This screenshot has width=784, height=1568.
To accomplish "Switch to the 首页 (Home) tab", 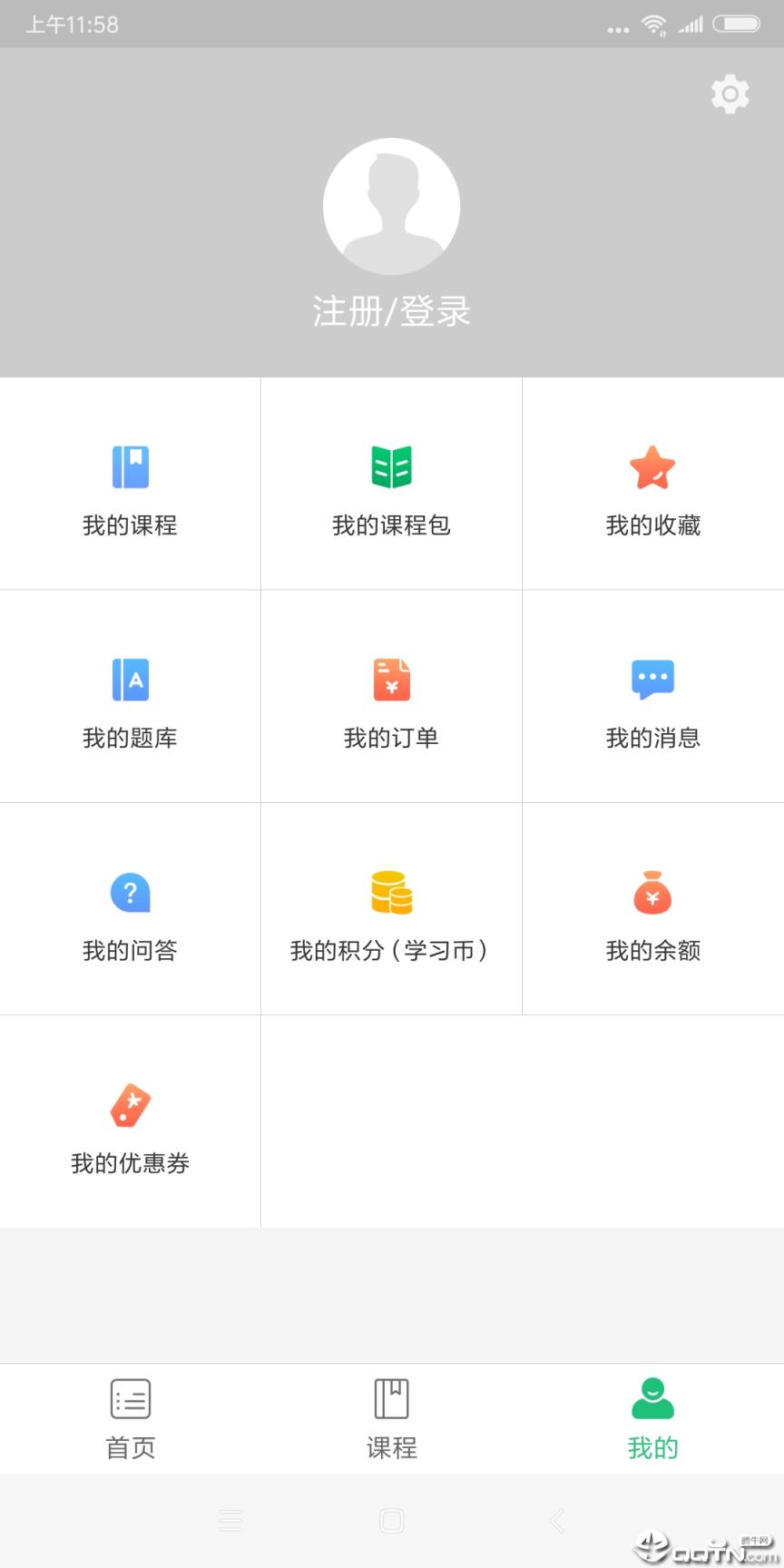I will (x=130, y=1418).
